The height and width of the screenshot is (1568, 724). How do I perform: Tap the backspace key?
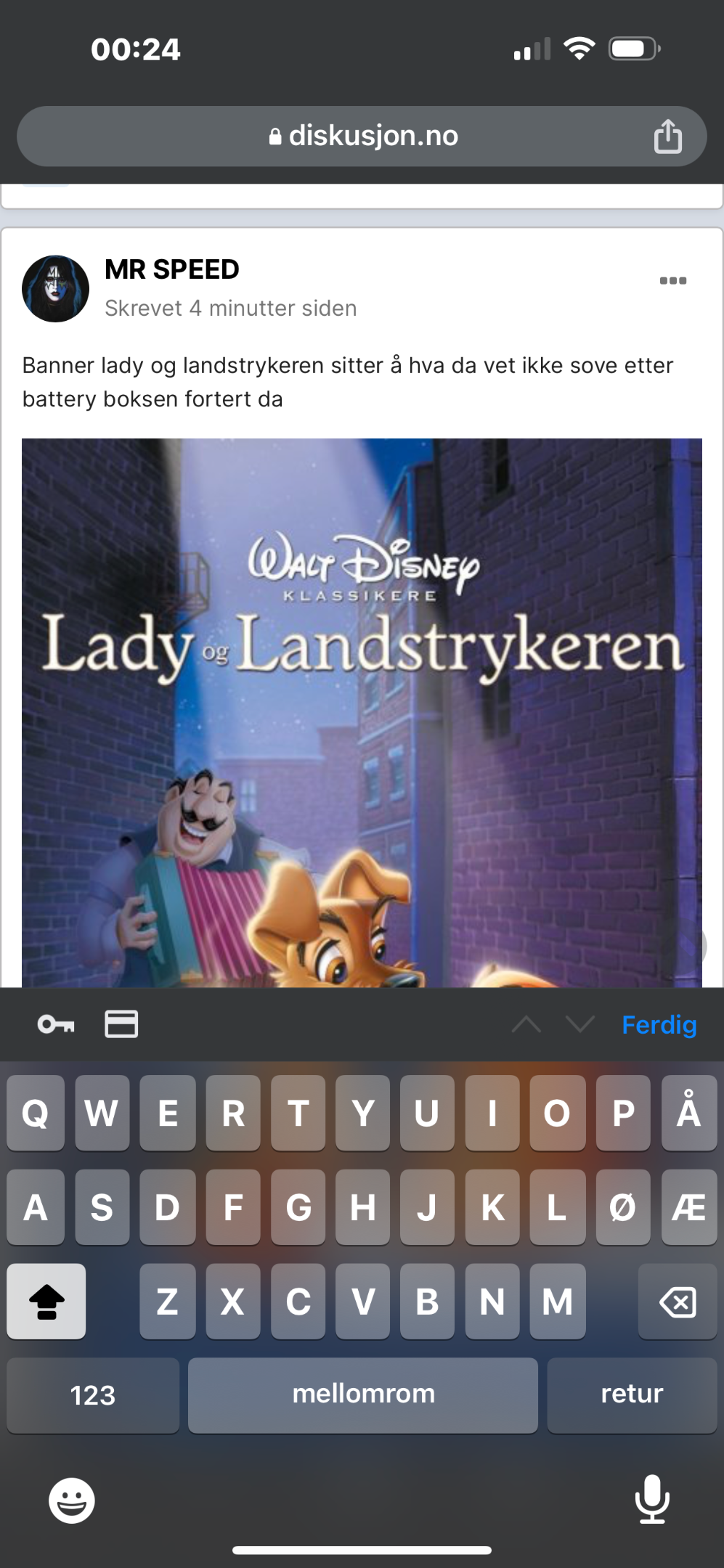(678, 1302)
